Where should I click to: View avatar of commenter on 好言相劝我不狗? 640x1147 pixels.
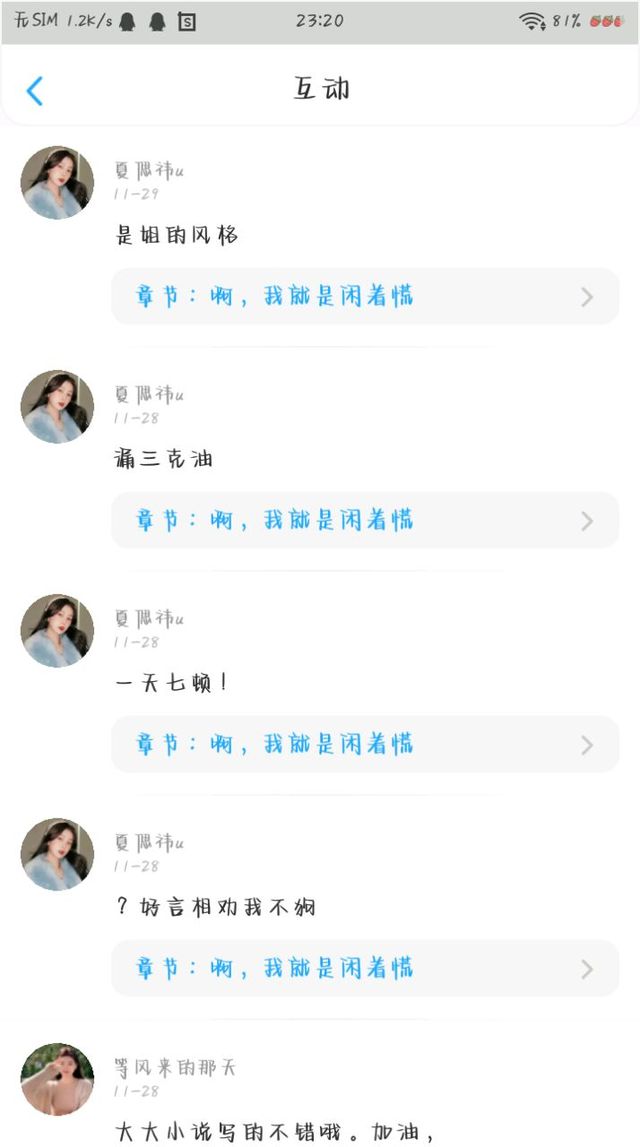pyautogui.click(x=57, y=855)
